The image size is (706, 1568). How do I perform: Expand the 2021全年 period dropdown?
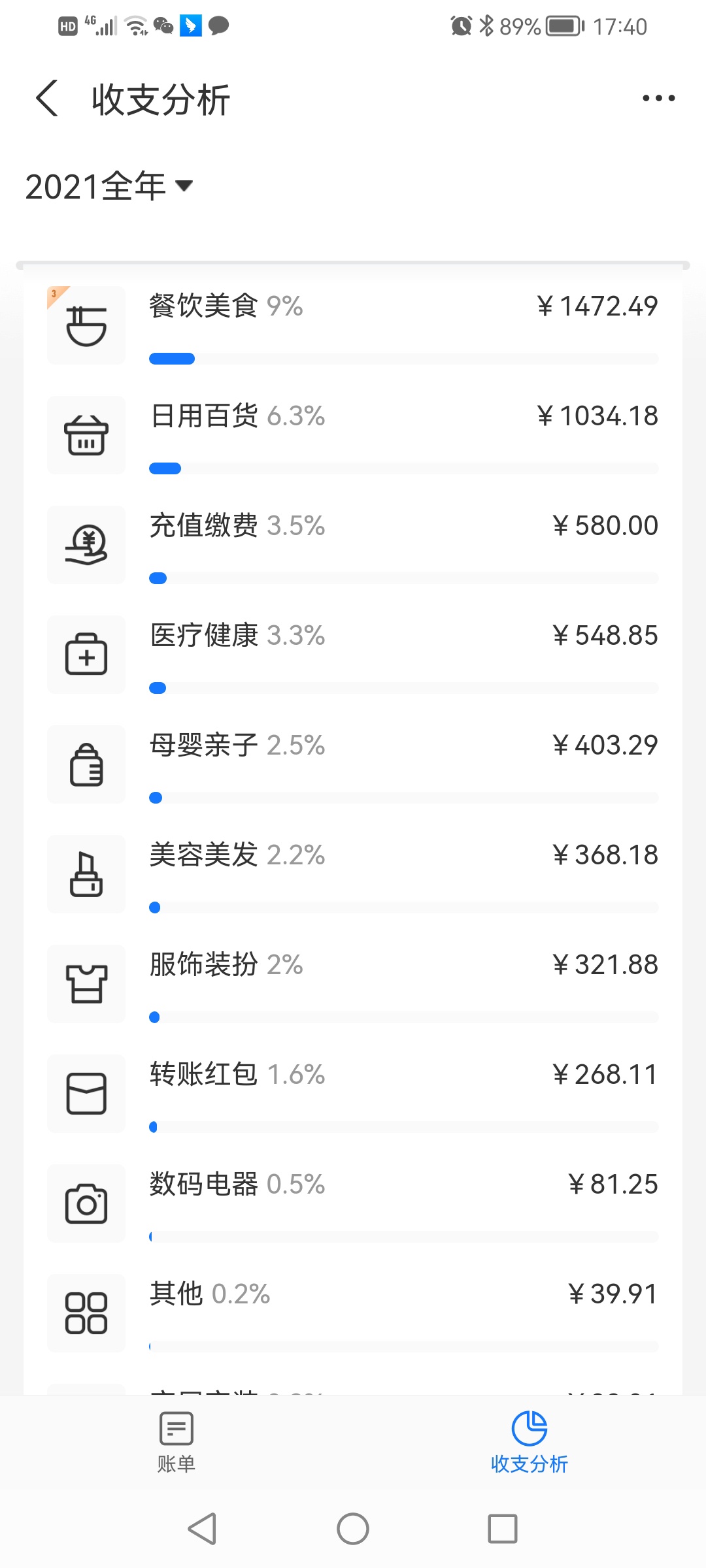tap(109, 186)
